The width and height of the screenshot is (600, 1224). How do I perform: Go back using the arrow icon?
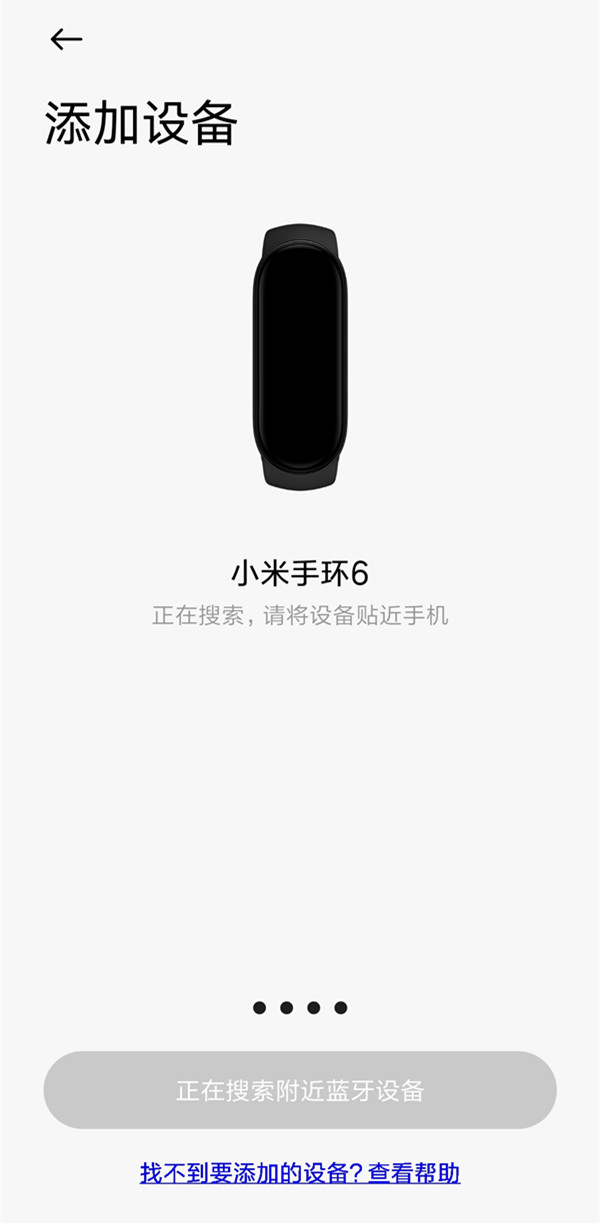click(x=66, y=39)
